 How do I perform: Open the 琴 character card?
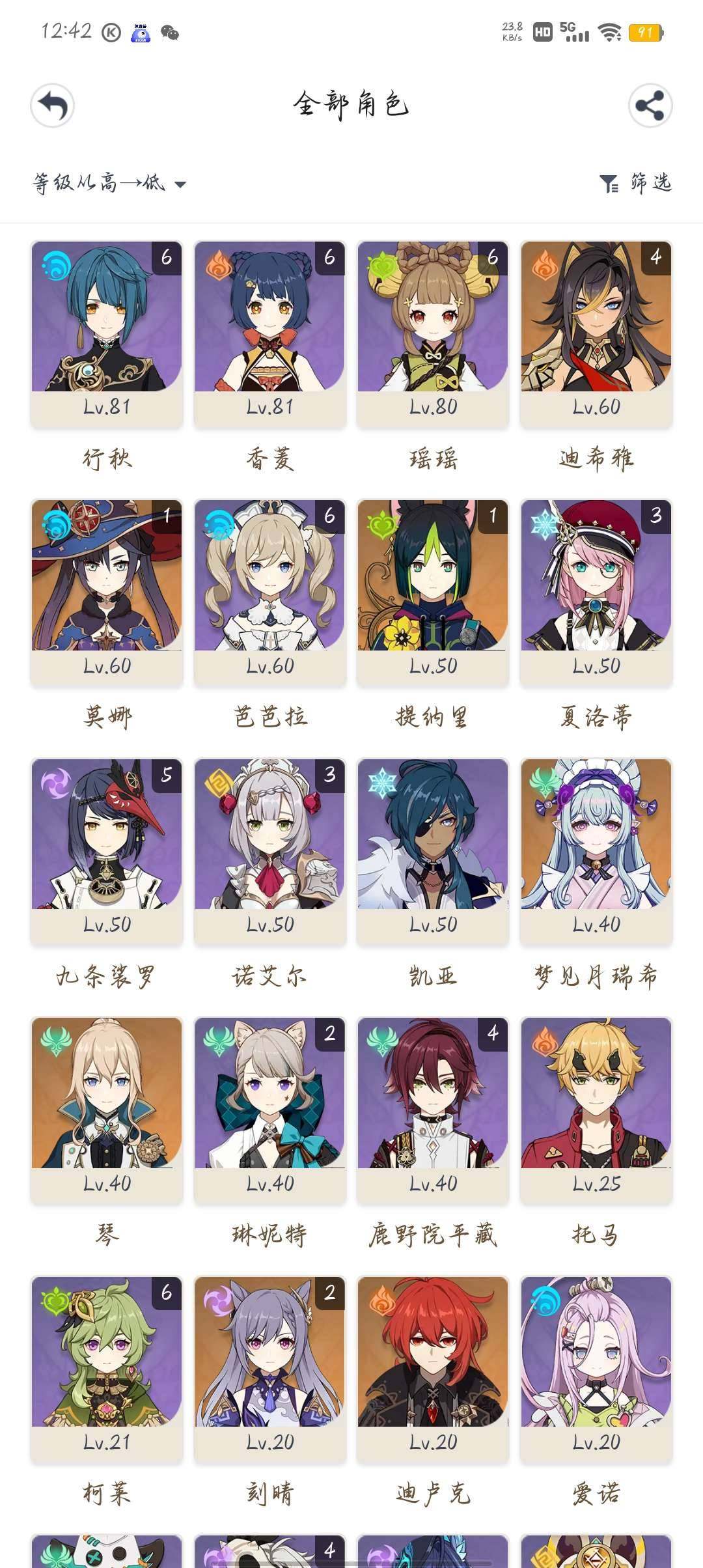[107, 1109]
